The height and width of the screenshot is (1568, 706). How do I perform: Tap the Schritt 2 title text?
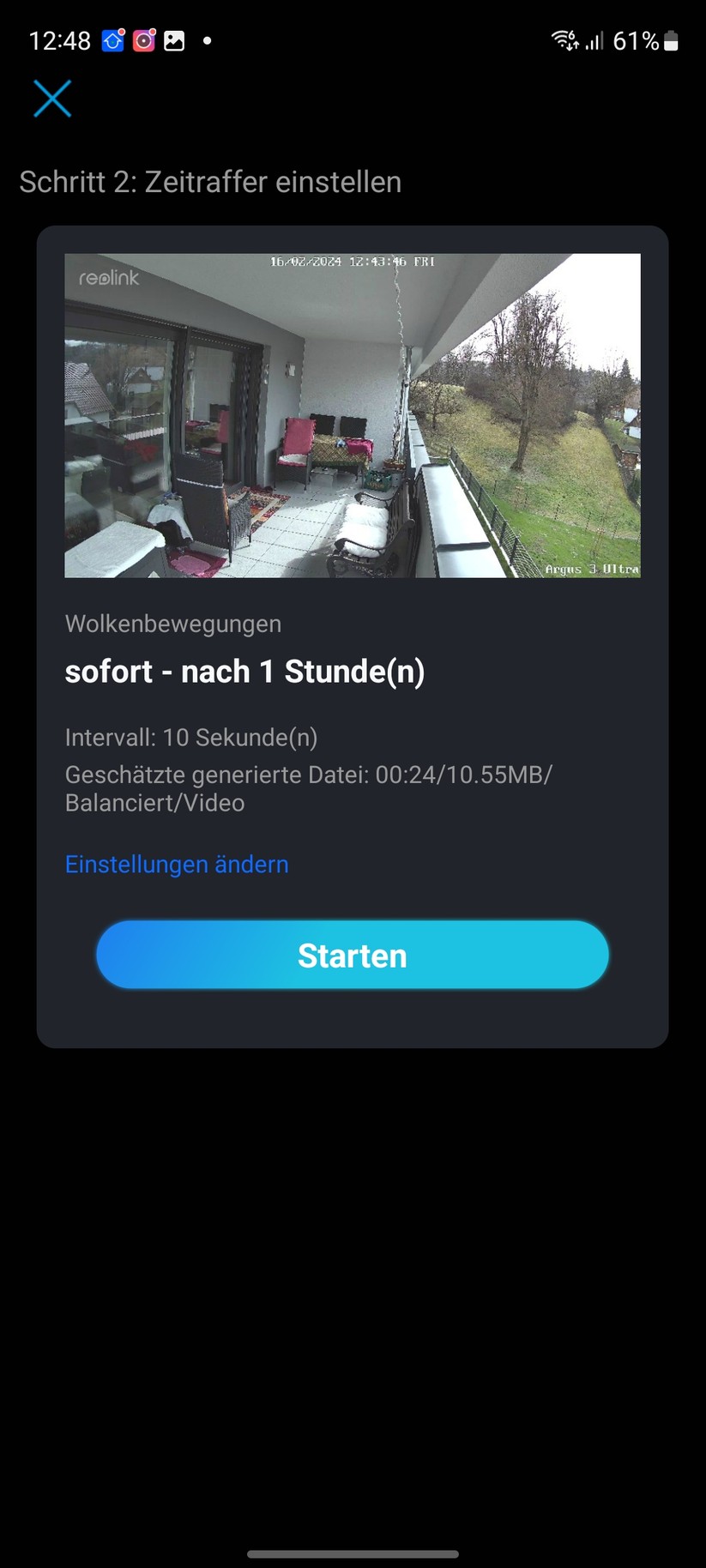(x=210, y=182)
